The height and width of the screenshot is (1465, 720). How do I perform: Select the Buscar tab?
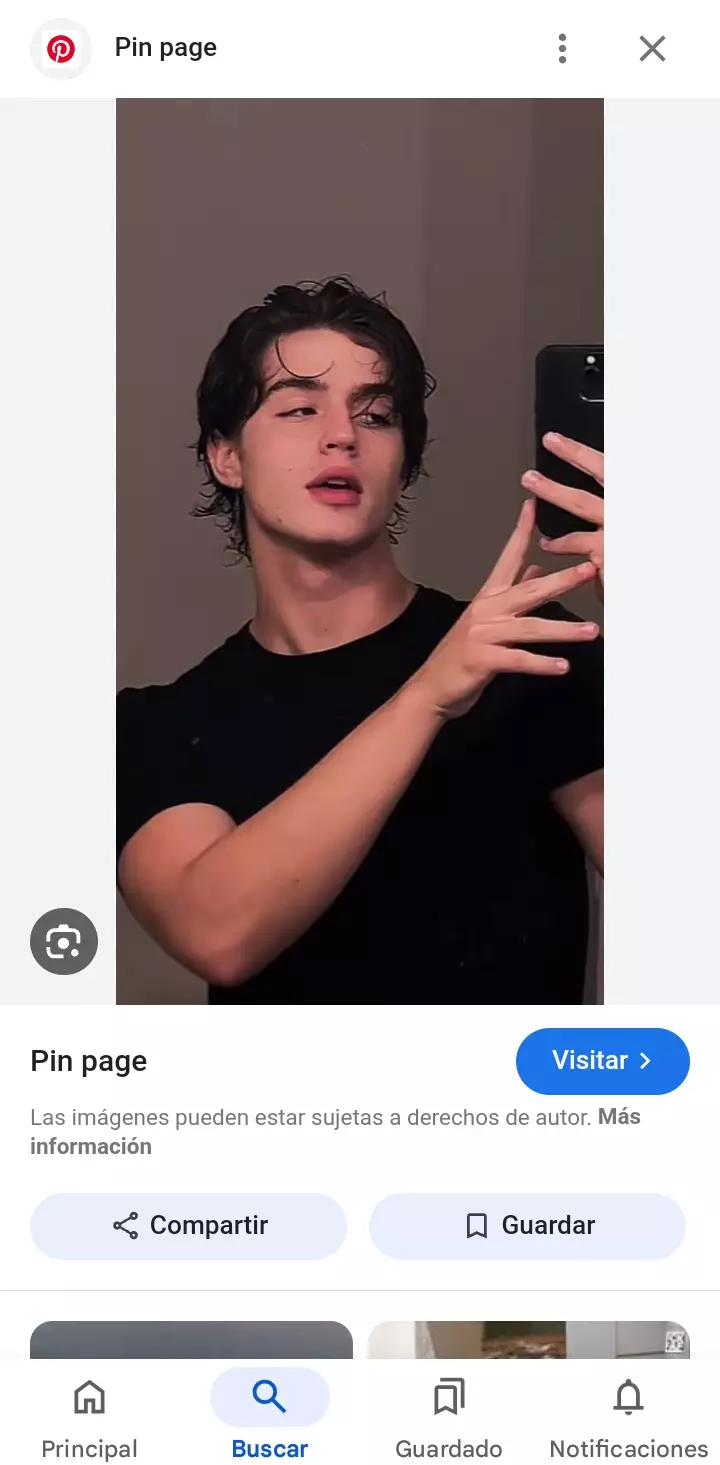(x=269, y=1417)
